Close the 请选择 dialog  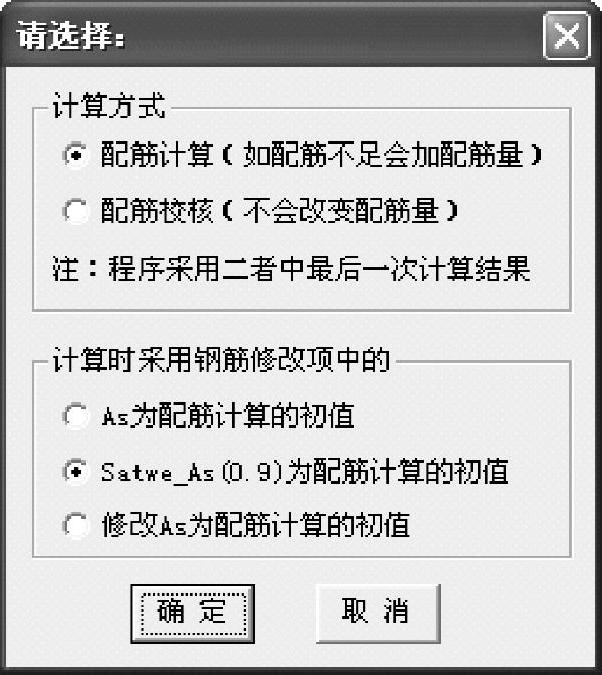pos(566,37)
